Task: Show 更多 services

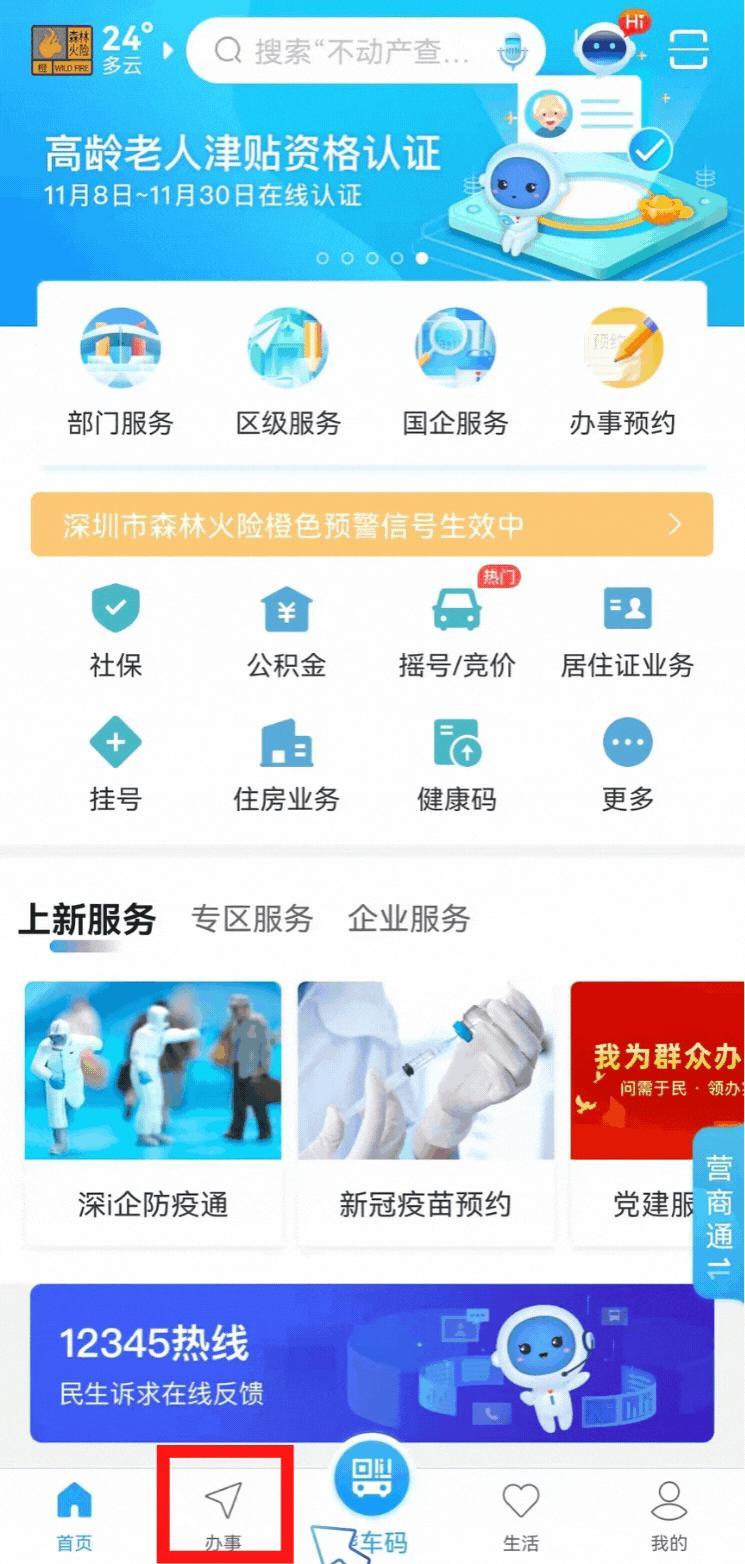Action: pyautogui.click(x=627, y=766)
